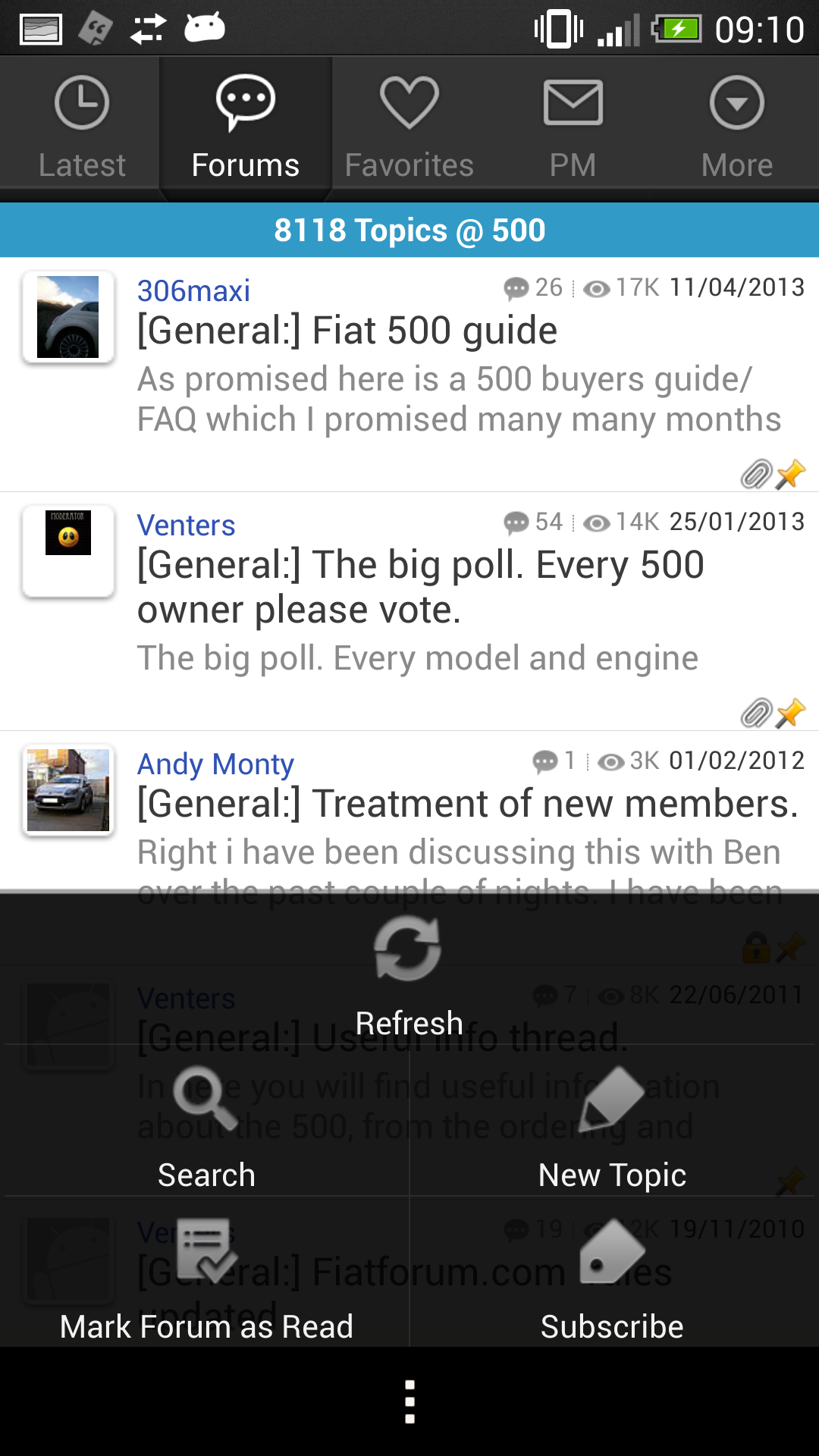Select the Forums tab

pos(246,126)
